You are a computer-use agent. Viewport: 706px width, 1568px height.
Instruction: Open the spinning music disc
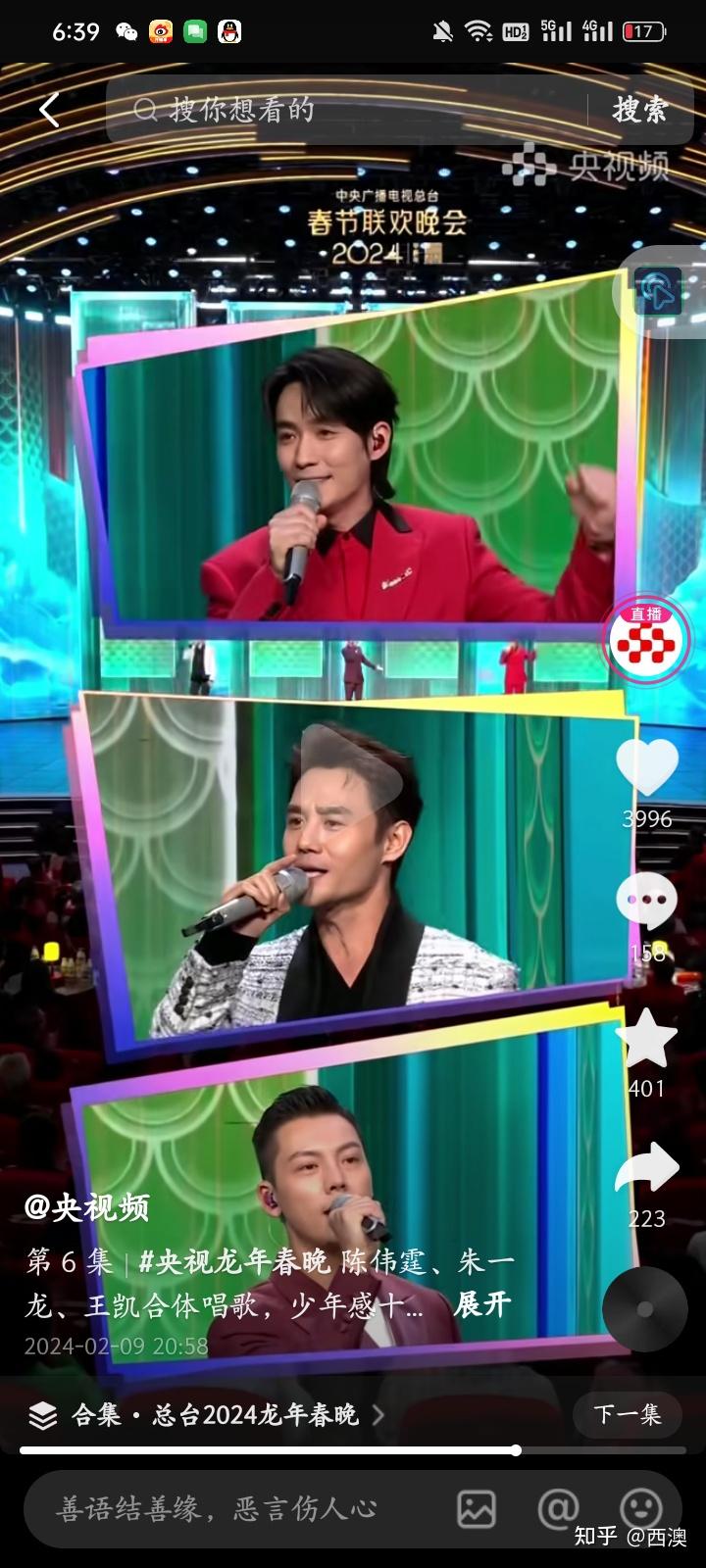pyautogui.click(x=644, y=1308)
